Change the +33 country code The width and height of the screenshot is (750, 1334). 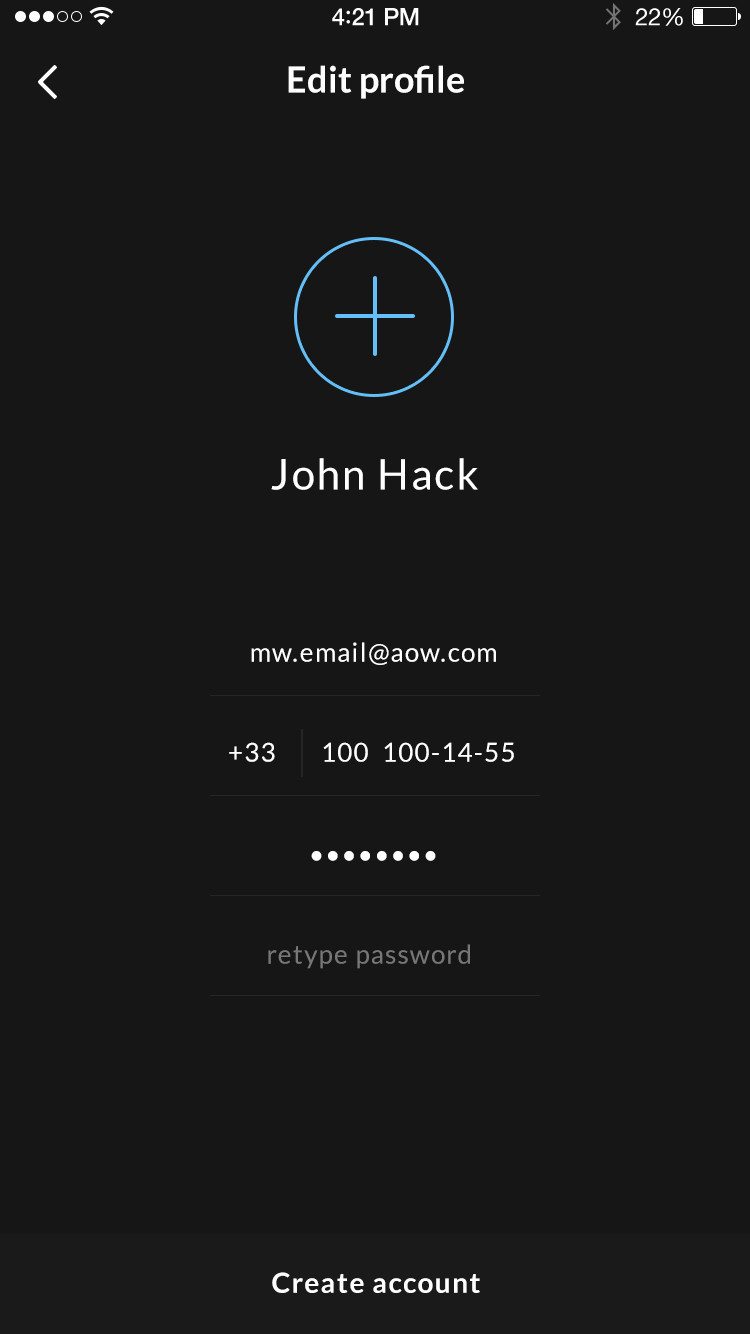tap(252, 752)
